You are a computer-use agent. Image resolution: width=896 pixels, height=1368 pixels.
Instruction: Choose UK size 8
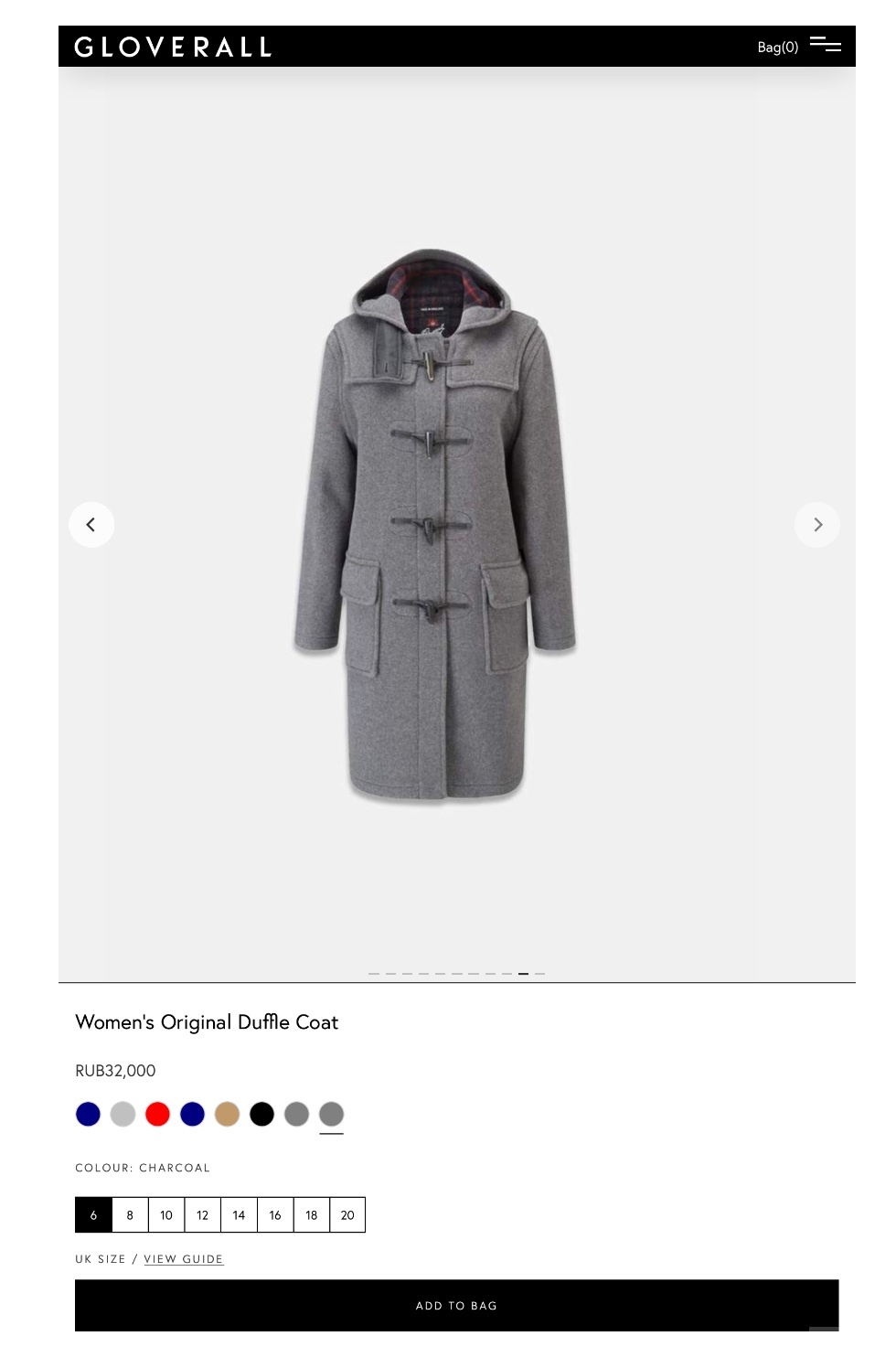(x=130, y=1215)
